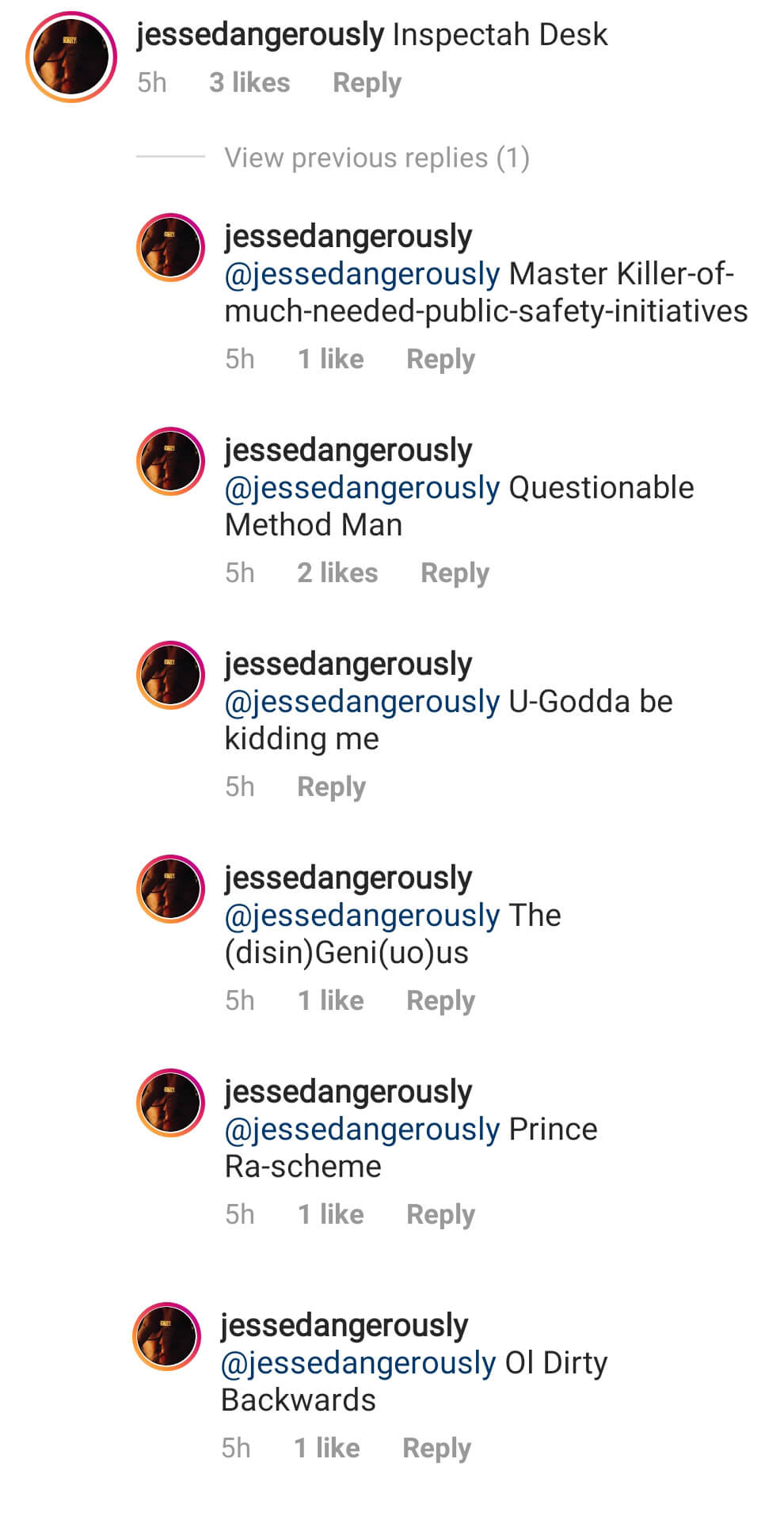Image resolution: width=784 pixels, height=1516 pixels.
Task: Reply to U-Godda be kidding me
Action: pyautogui.click(x=331, y=787)
